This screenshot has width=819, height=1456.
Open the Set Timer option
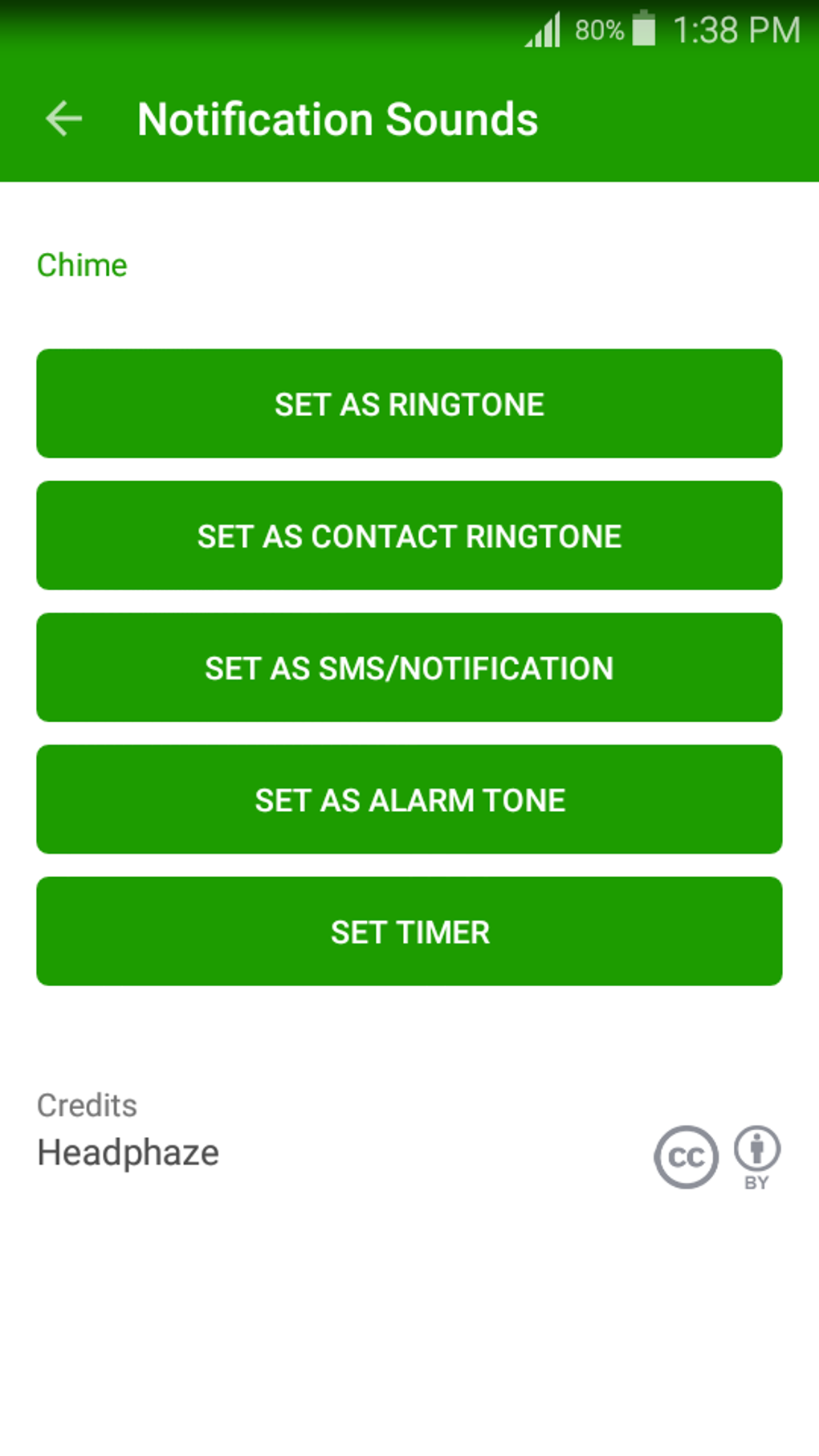click(x=409, y=932)
